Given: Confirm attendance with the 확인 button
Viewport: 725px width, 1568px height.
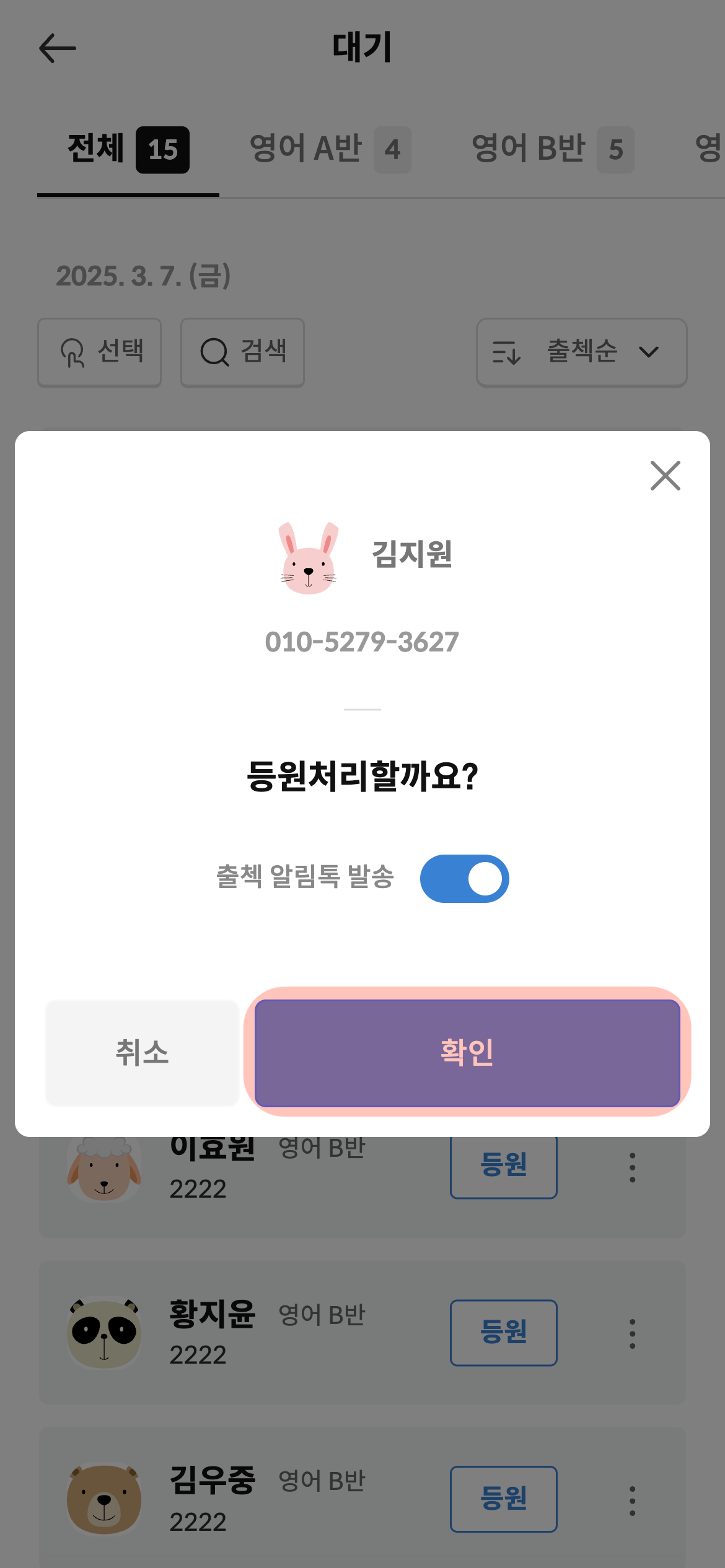Looking at the screenshot, I should [x=467, y=1052].
